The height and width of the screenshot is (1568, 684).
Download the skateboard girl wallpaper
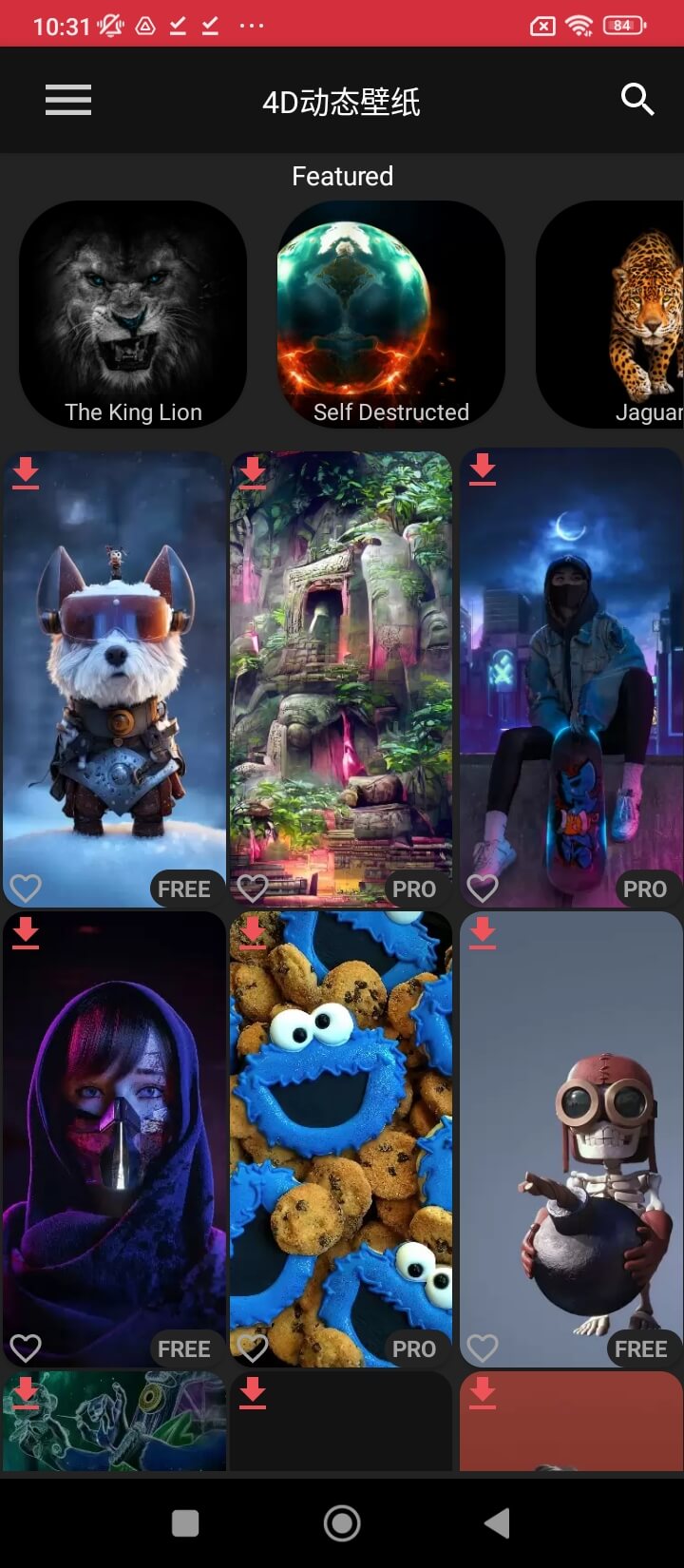(483, 469)
